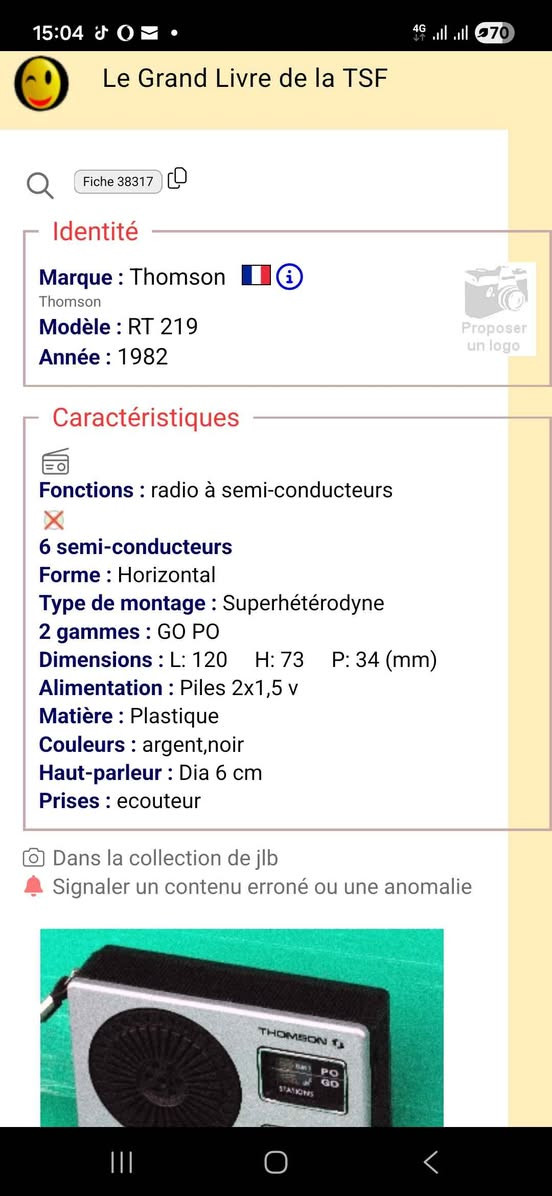
Task: Tap the Fiche 38317 chip
Action: point(118,182)
